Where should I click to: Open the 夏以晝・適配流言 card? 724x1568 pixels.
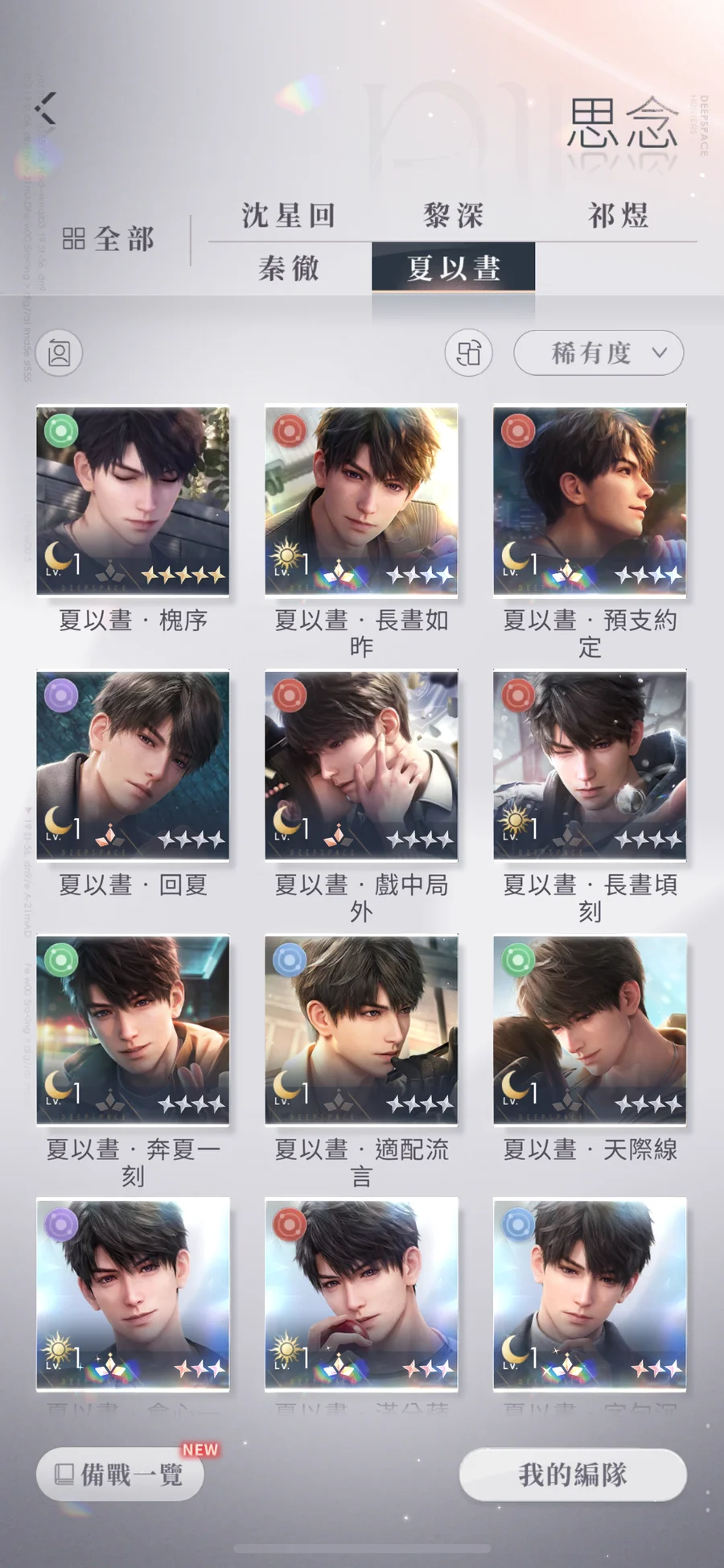point(361,1030)
